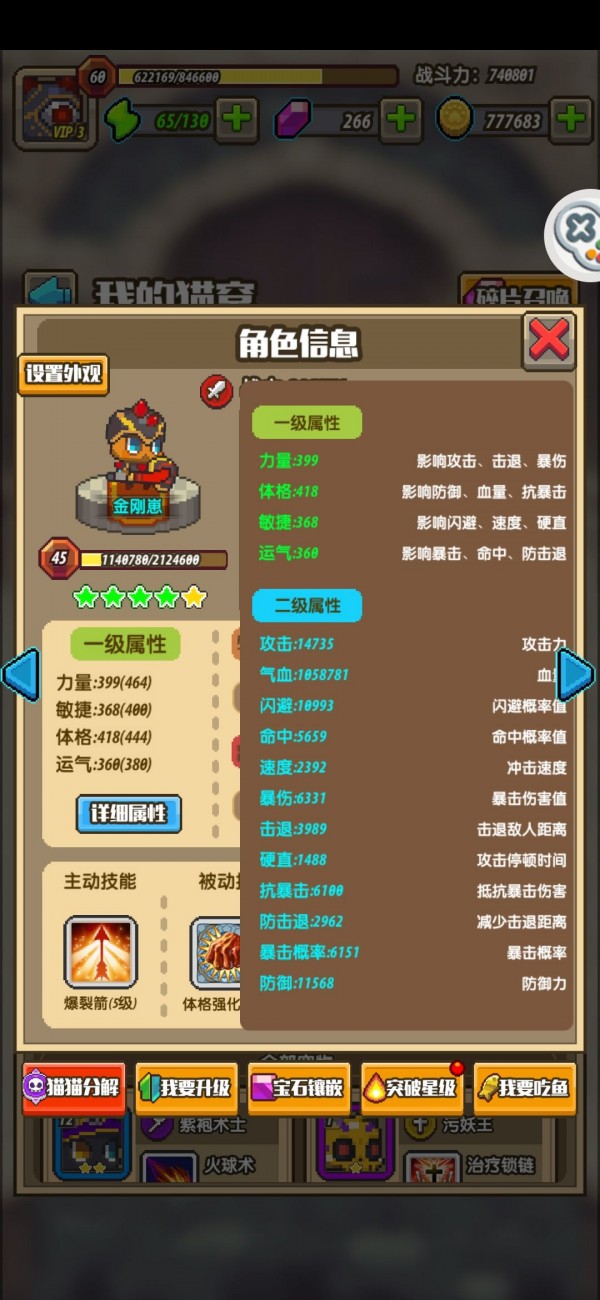Open 设置外观 appearance settings
Viewport: 600px width, 1300px height.
[x=63, y=374]
